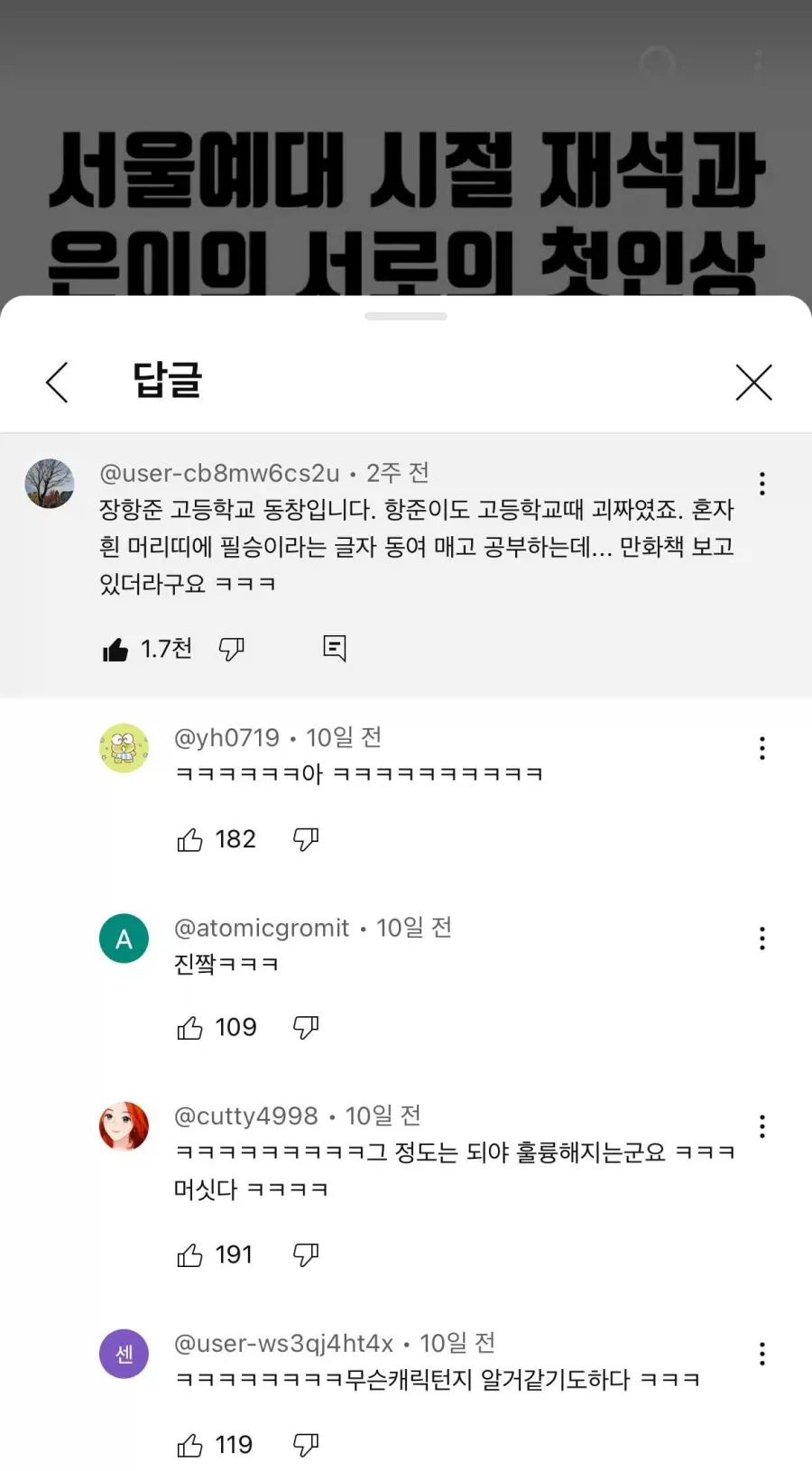Dislike @atomicgromit's reply
This screenshot has width=812, height=1471.
tap(307, 1027)
